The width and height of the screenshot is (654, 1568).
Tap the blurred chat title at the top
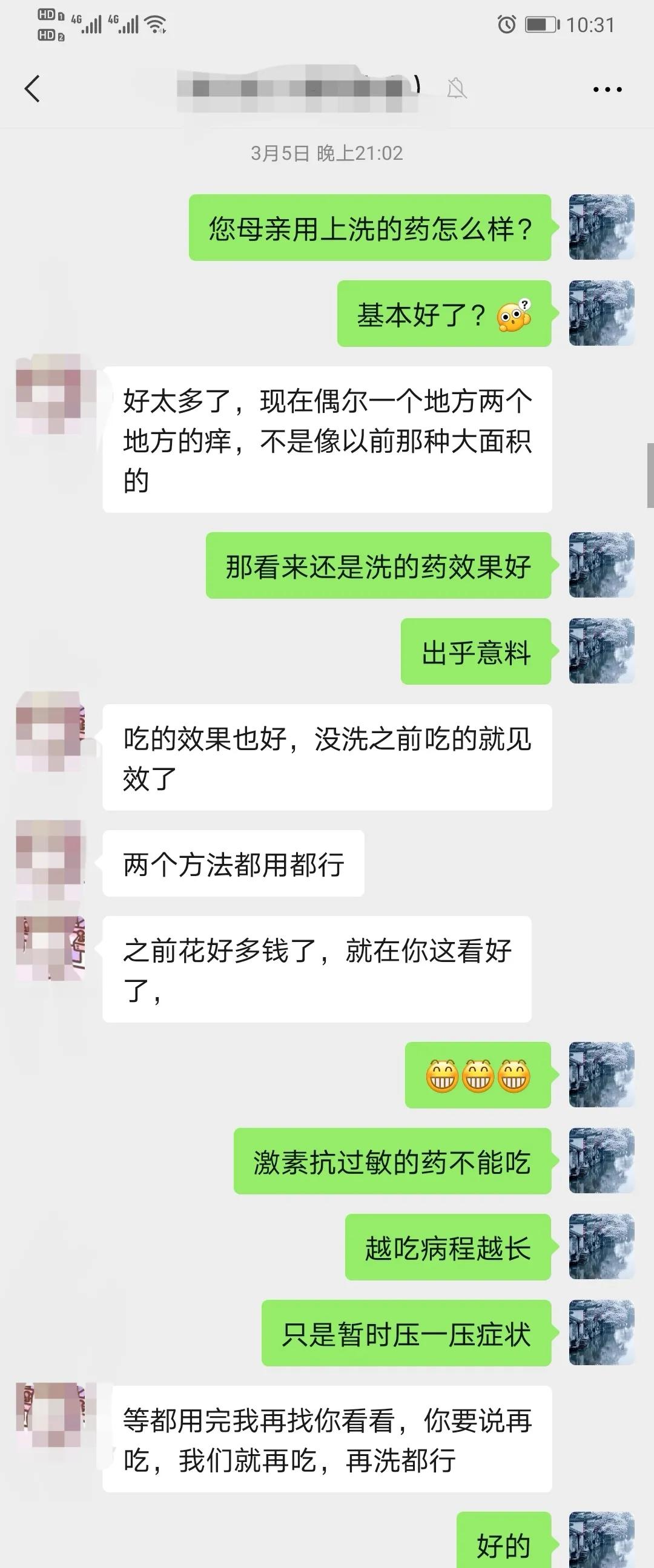(292, 88)
